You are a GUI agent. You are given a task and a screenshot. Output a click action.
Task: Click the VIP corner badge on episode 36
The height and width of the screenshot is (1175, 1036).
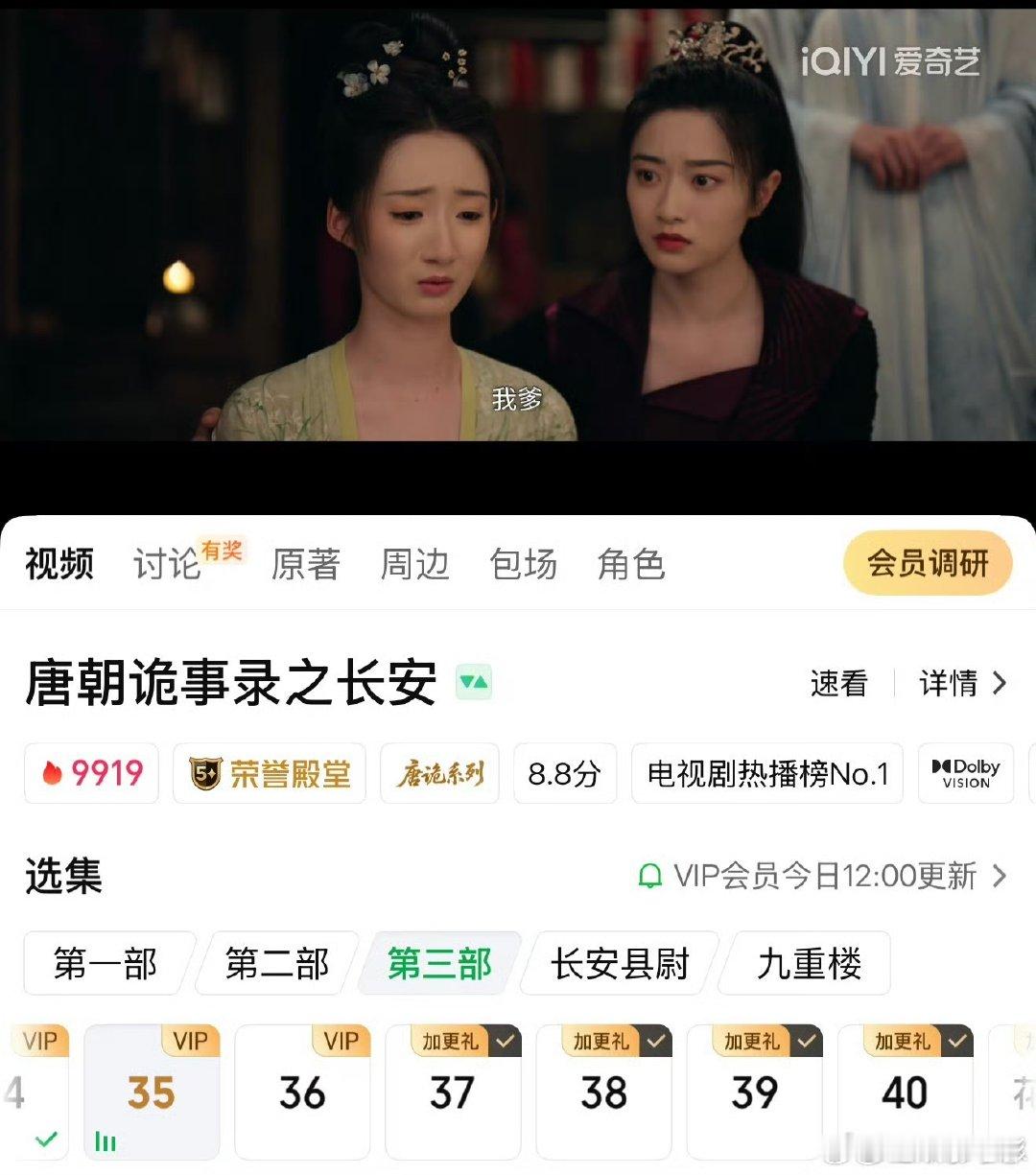(342, 1042)
